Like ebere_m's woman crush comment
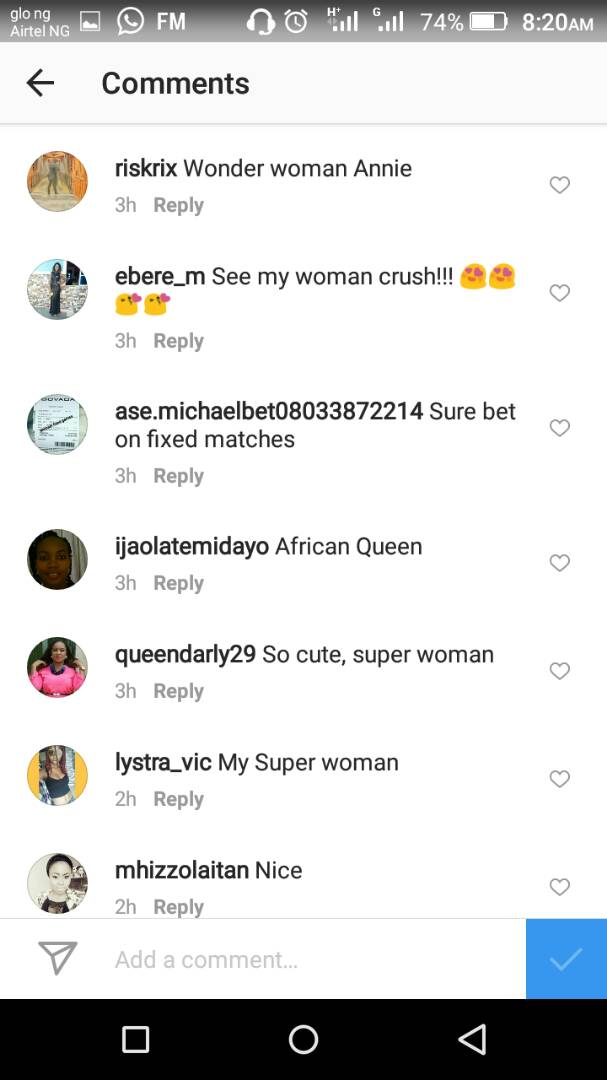Viewport: 607px width, 1080px height. coord(560,293)
